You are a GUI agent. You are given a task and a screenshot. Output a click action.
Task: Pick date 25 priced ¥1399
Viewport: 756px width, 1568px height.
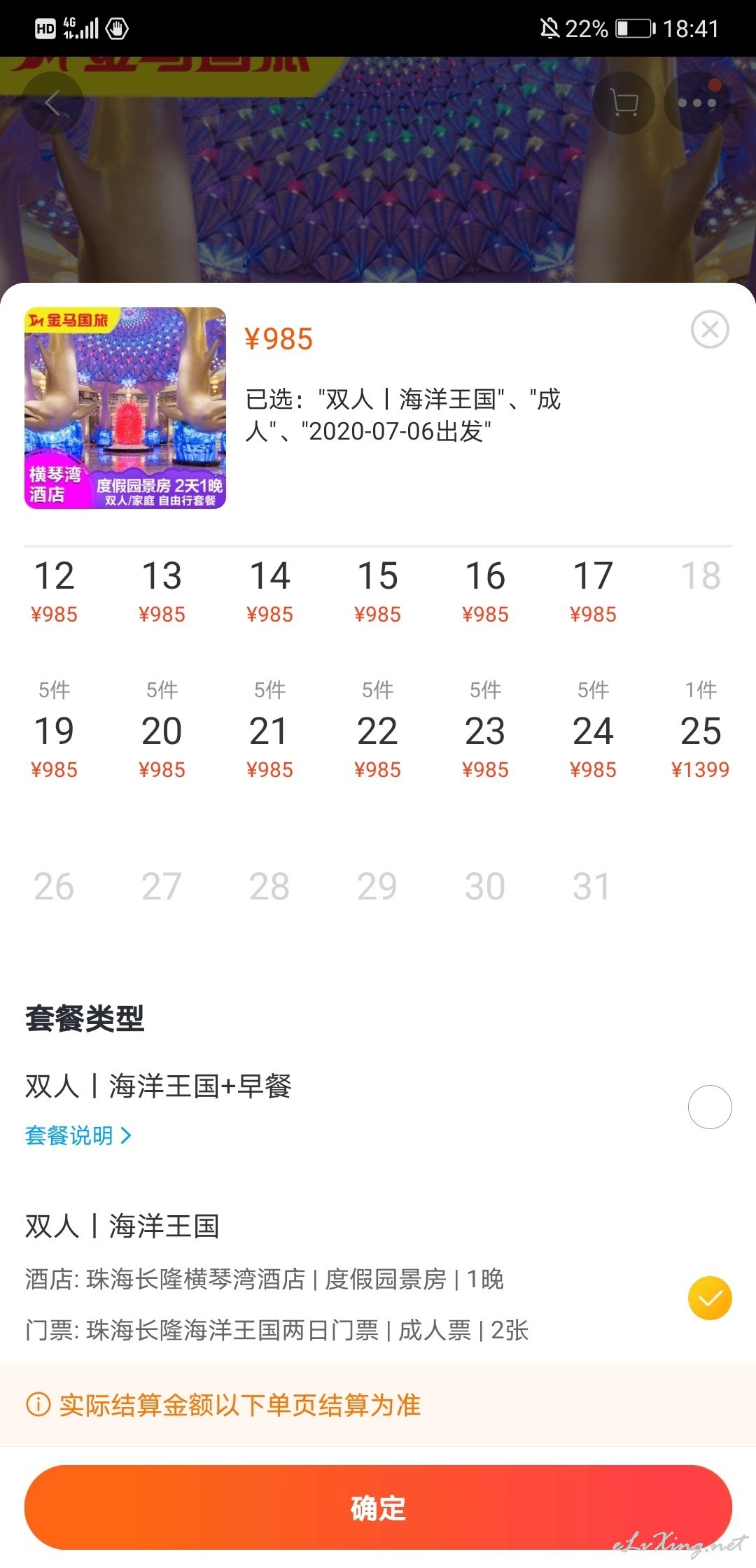[x=701, y=729]
